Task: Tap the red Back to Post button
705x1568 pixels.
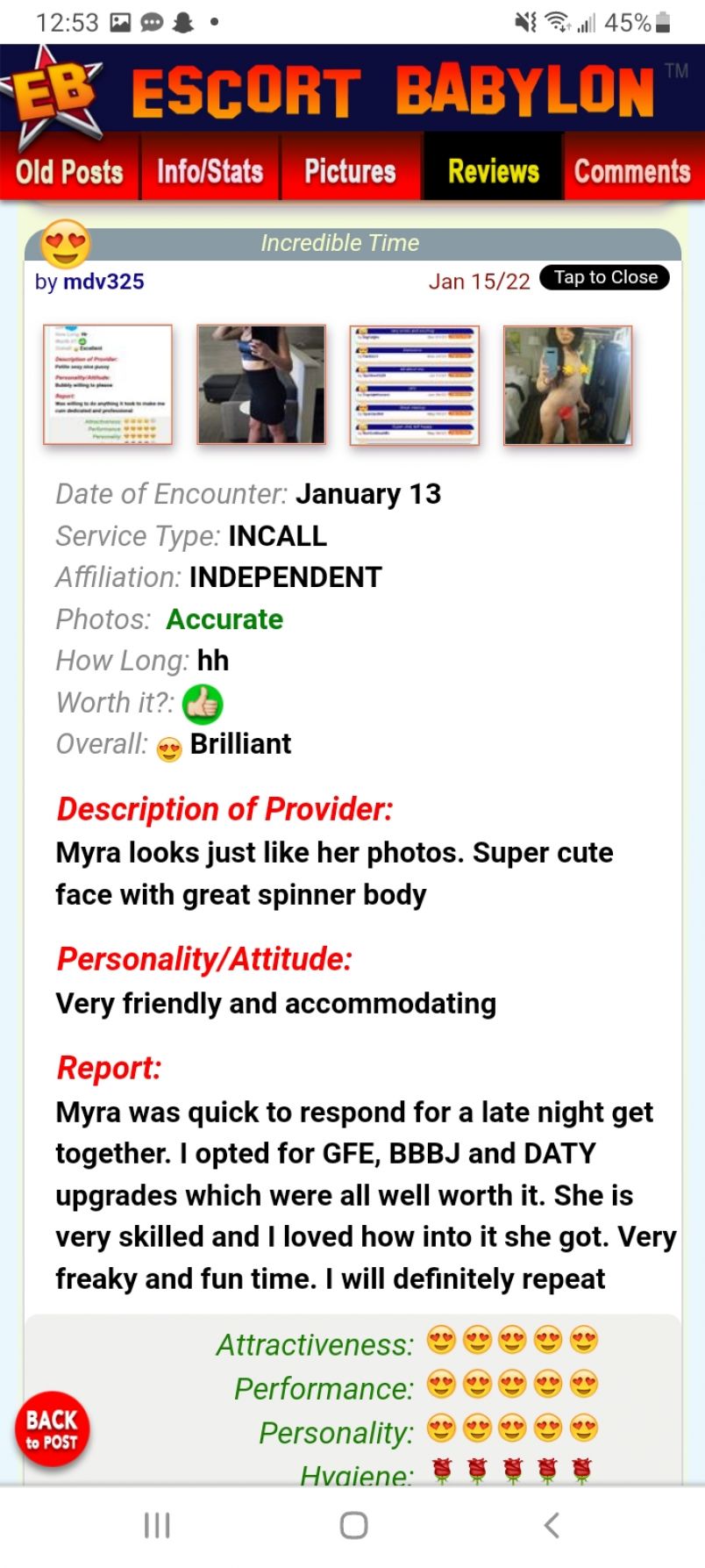Action: pos(52,1429)
